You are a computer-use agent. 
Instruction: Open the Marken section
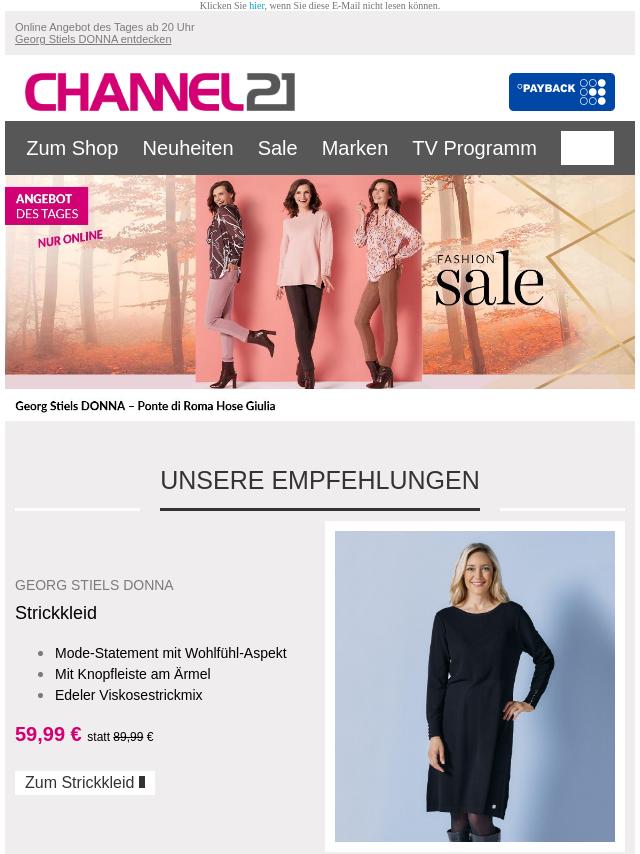(x=354, y=148)
